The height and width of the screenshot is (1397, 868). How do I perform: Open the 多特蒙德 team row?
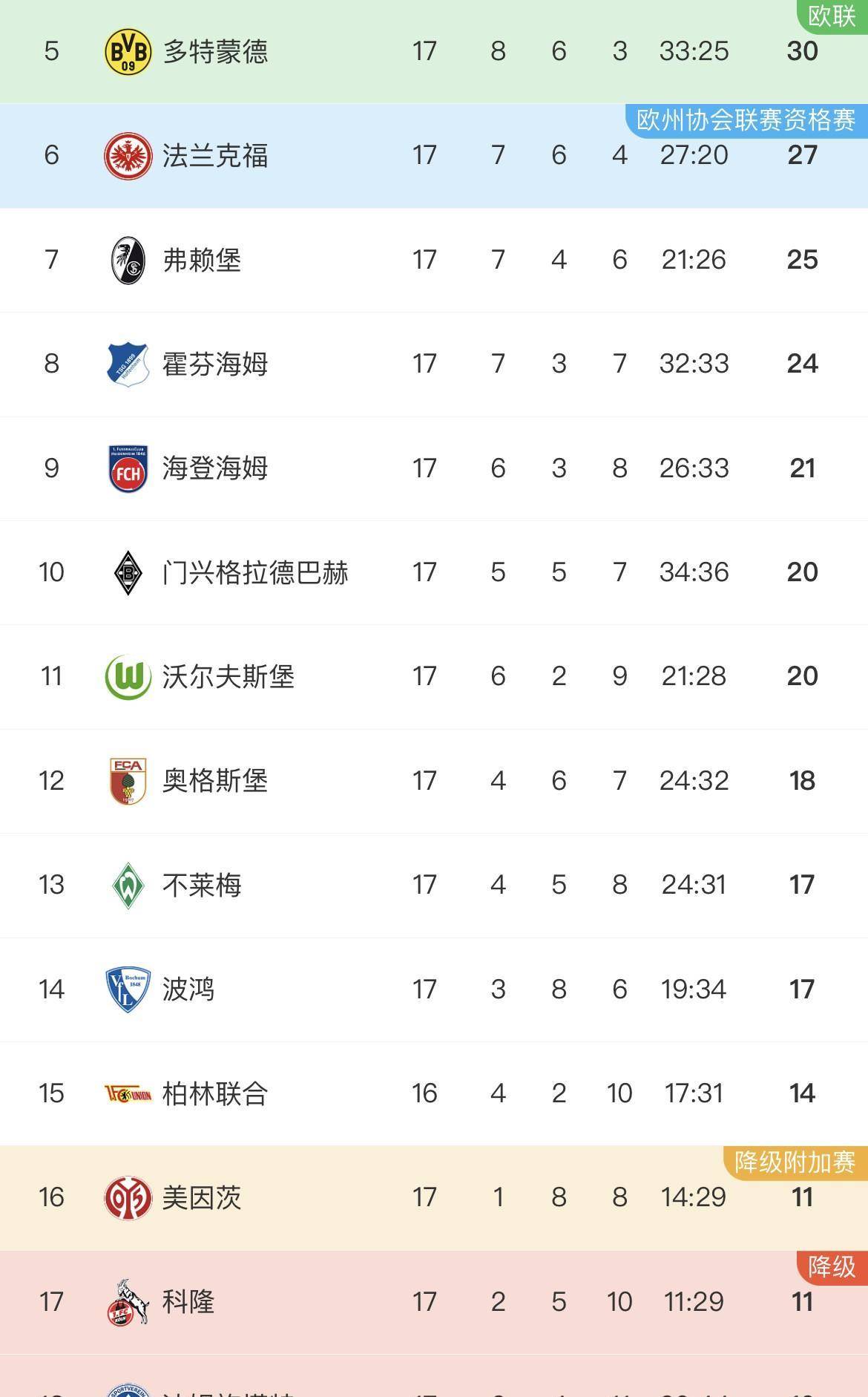click(x=215, y=51)
